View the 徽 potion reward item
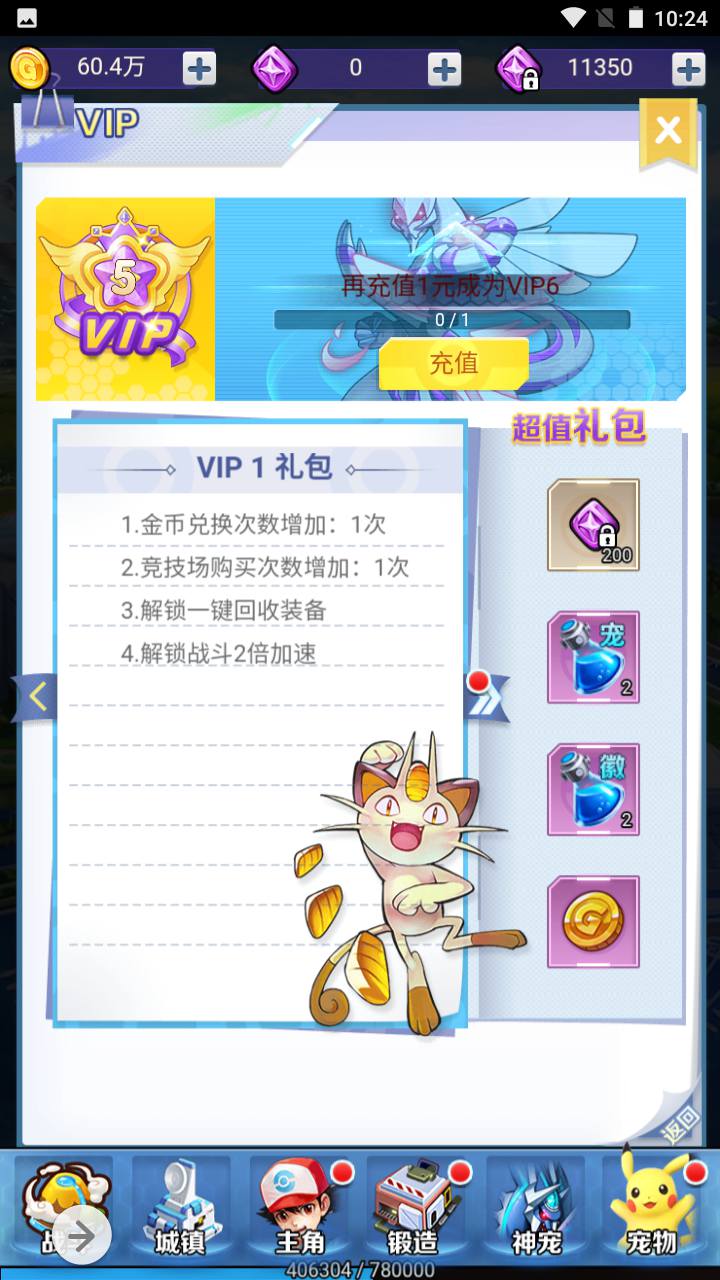 [x=593, y=789]
